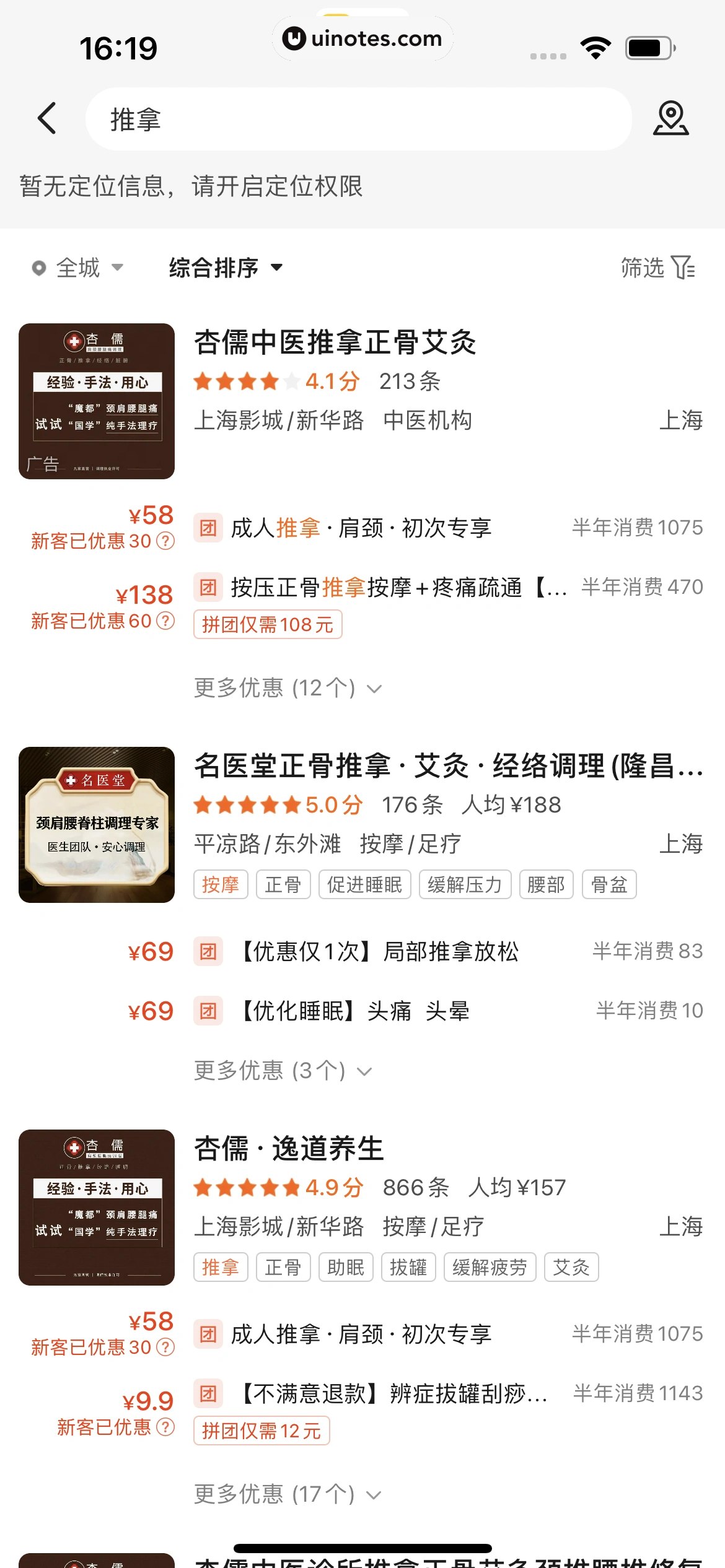The height and width of the screenshot is (1568, 725).
Task: Tap the 推拿 search field
Action: click(x=358, y=119)
